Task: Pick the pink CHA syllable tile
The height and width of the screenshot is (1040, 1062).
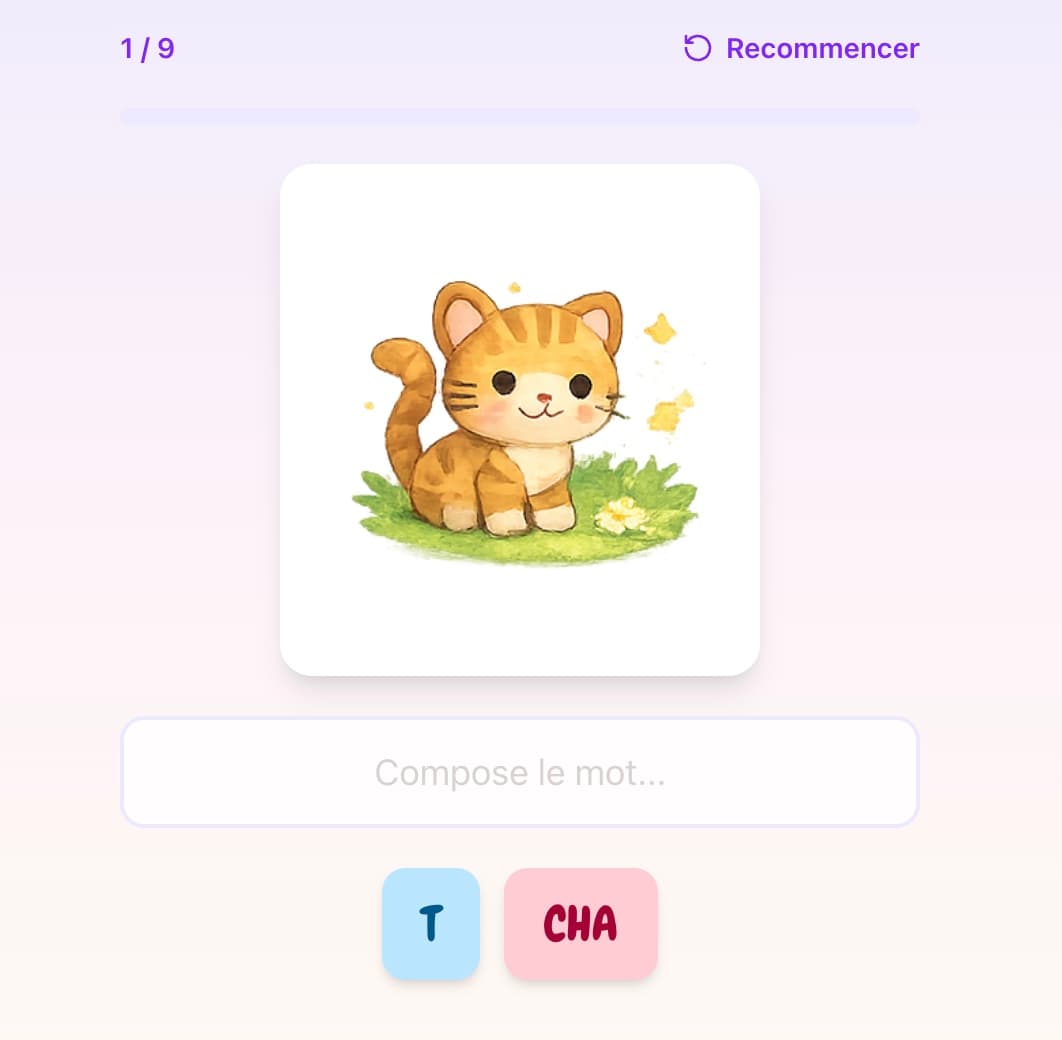Action: [x=581, y=923]
